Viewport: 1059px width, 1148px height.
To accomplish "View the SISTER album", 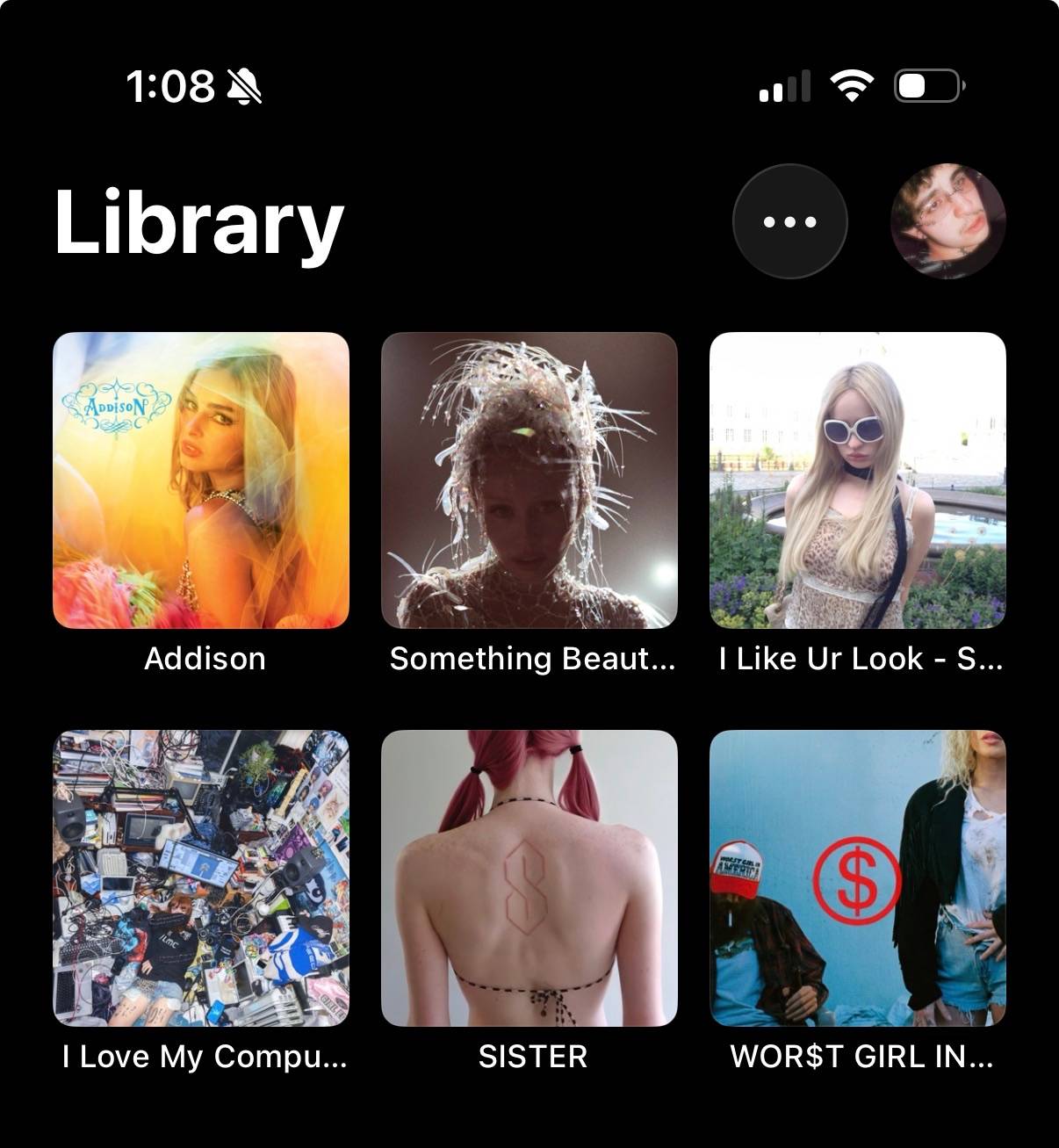I will pyautogui.click(x=529, y=878).
